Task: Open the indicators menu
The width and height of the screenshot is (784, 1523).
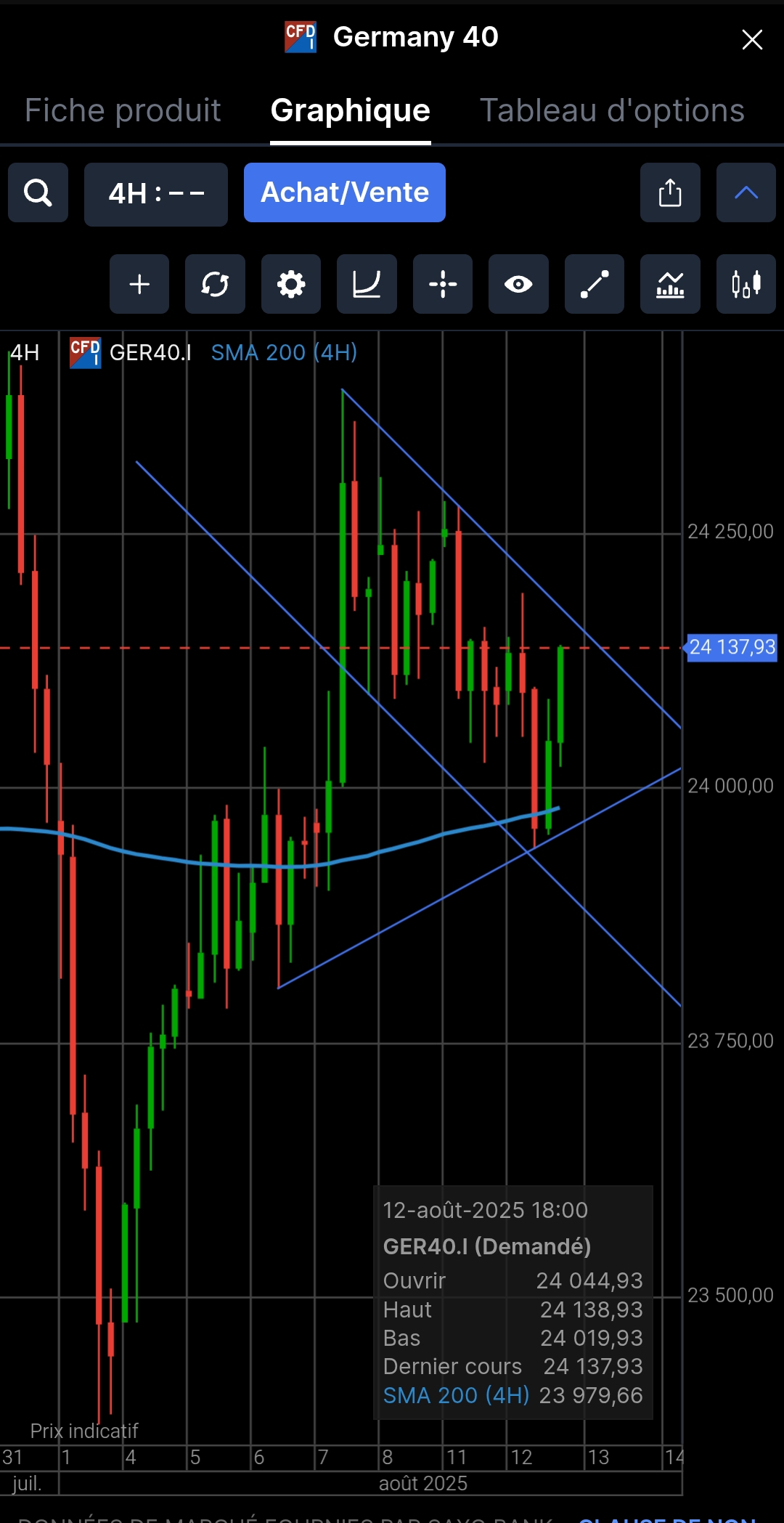Action: pos(670,284)
